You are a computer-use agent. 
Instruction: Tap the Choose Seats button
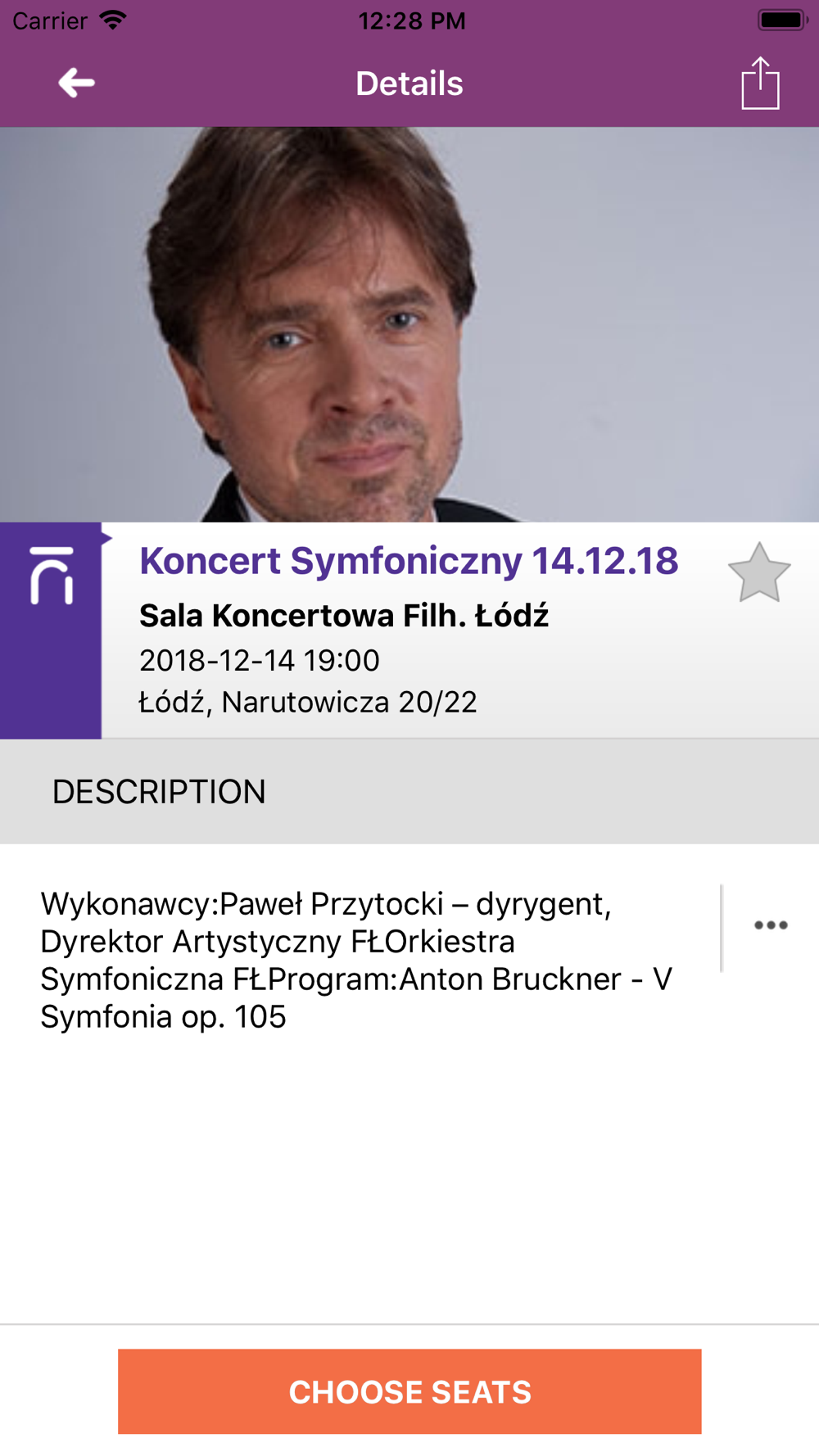(x=409, y=1391)
